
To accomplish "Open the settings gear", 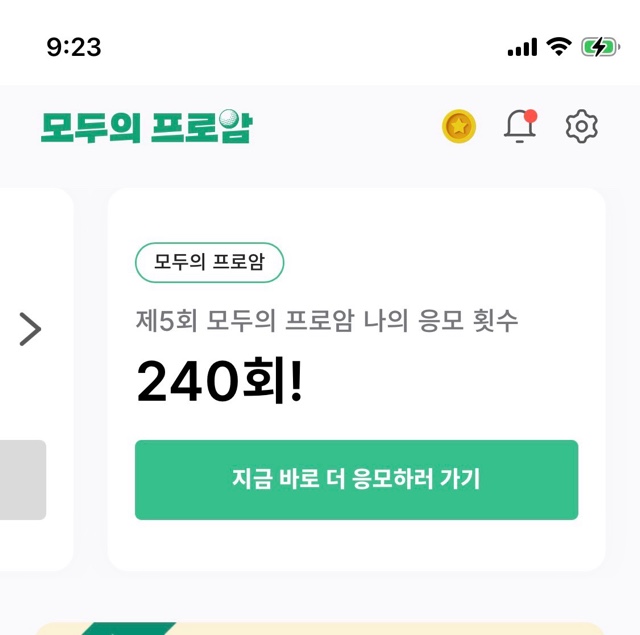I will (581, 127).
